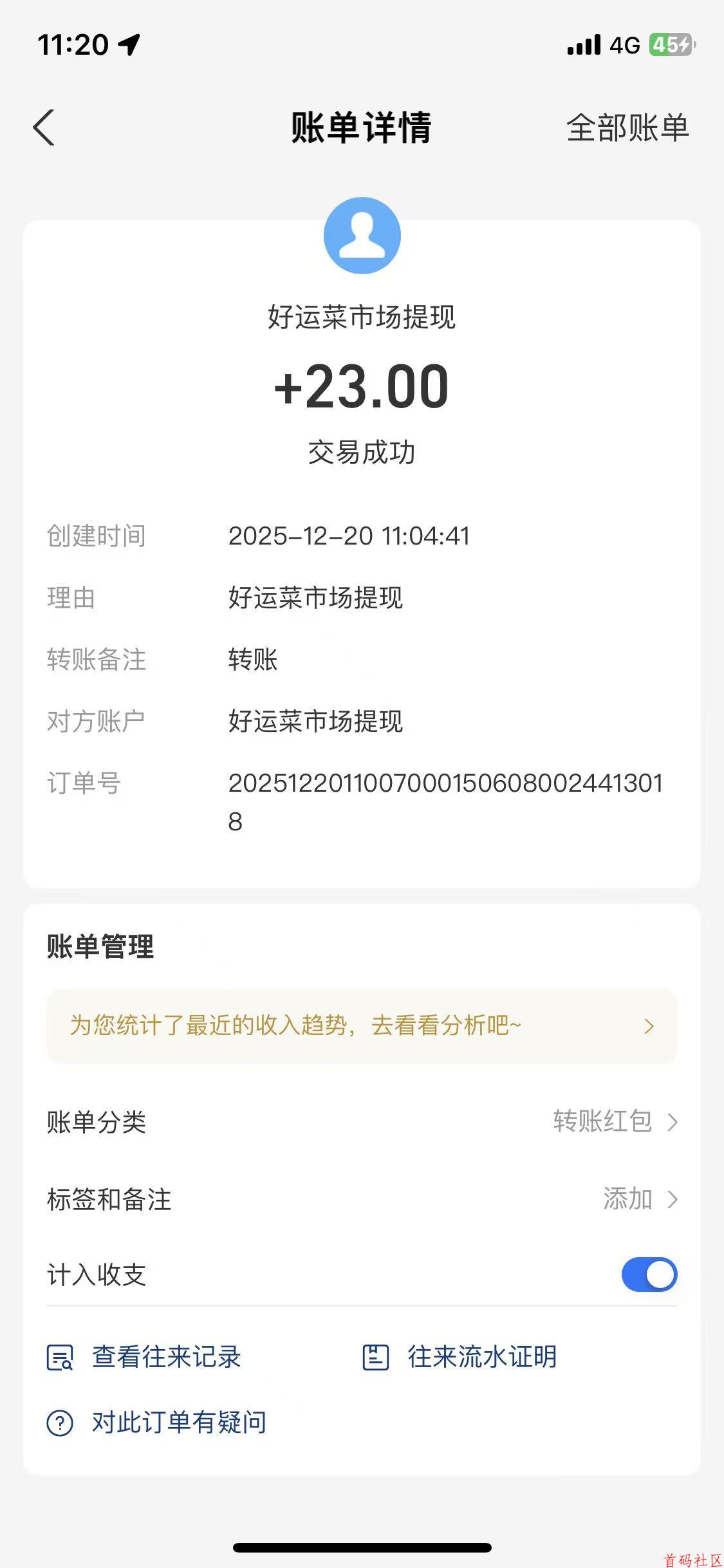
Task: Tap the 4G network indicator
Action: pyautogui.click(x=622, y=43)
